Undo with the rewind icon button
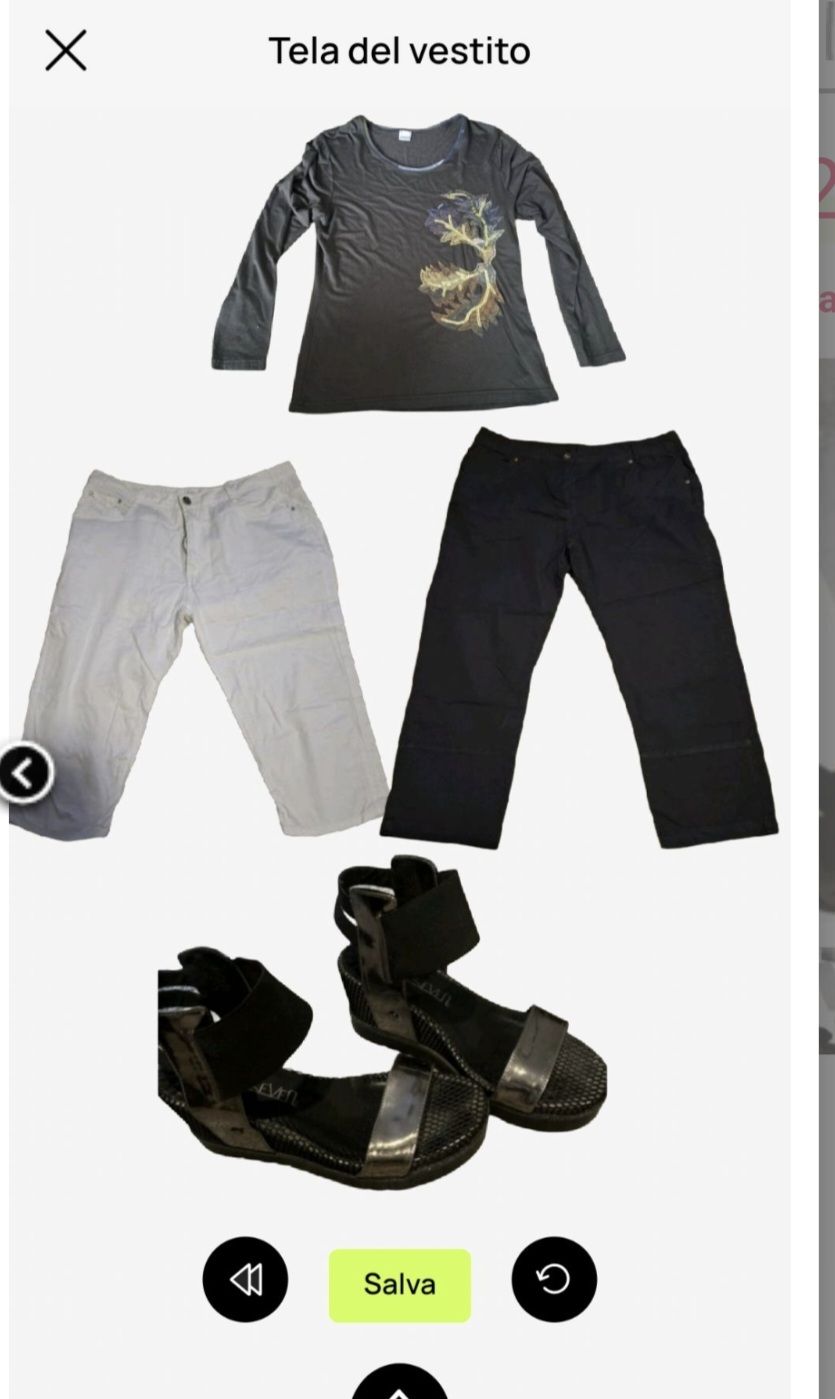 [x=245, y=1280]
